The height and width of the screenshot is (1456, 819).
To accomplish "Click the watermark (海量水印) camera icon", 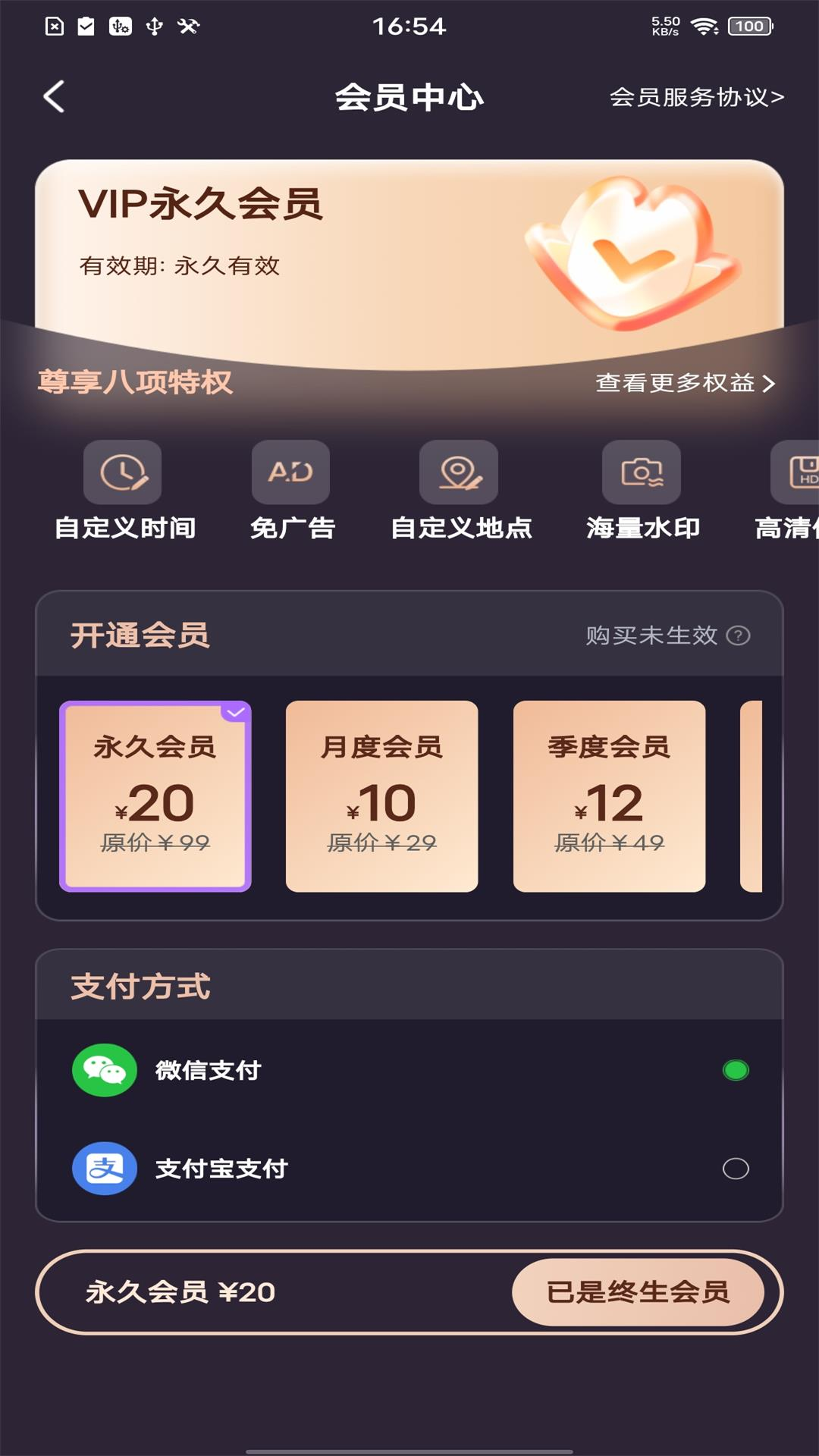I will click(x=642, y=473).
